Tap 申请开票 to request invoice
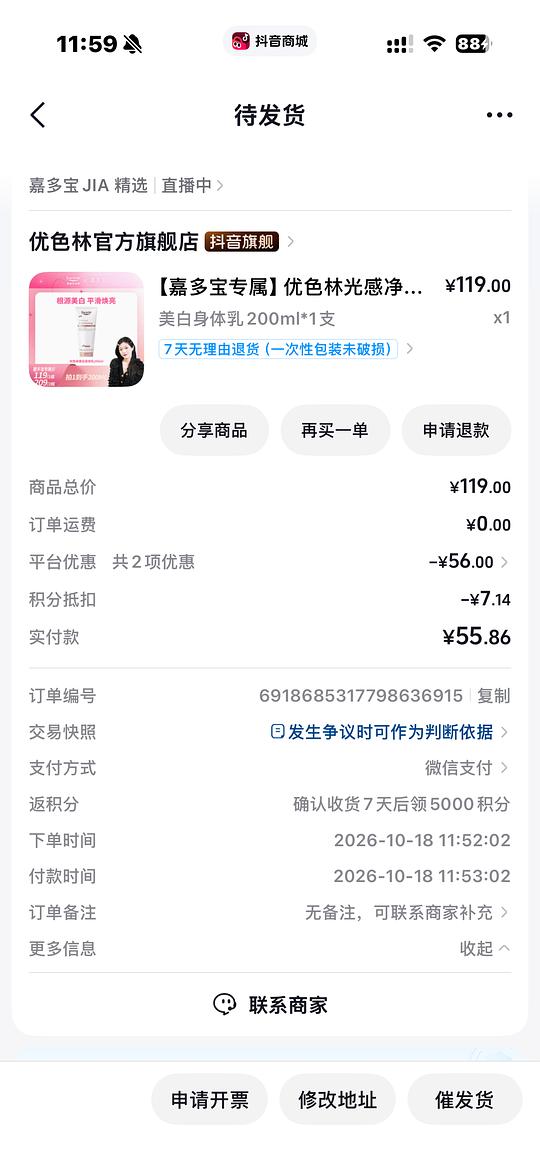This screenshot has height=1174, width=540. (x=210, y=1099)
